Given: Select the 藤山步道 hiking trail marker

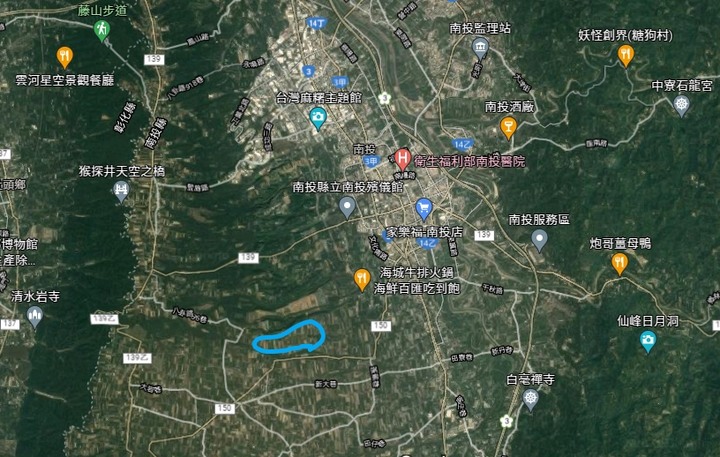Looking at the screenshot, I should tap(102, 30).
